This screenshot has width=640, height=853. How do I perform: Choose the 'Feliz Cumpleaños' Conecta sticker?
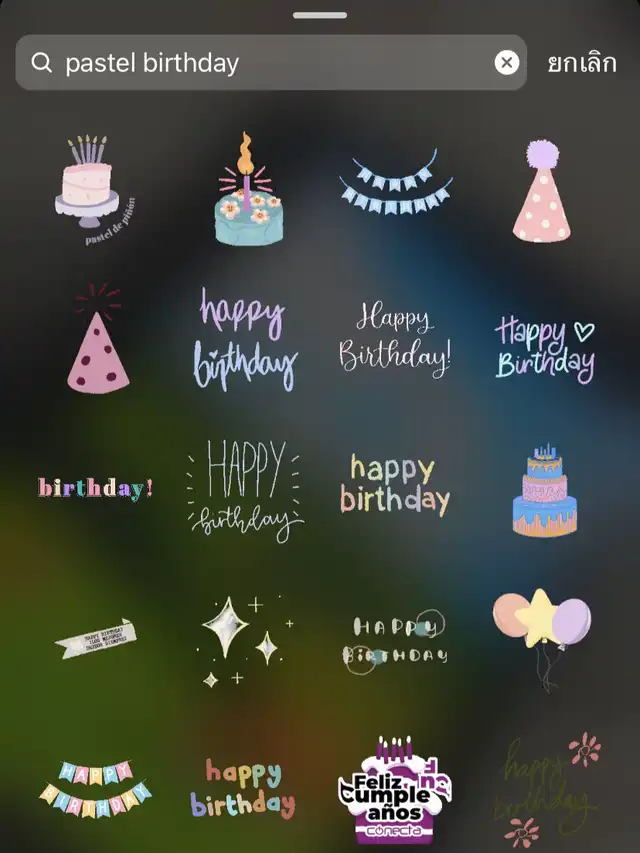point(395,790)
